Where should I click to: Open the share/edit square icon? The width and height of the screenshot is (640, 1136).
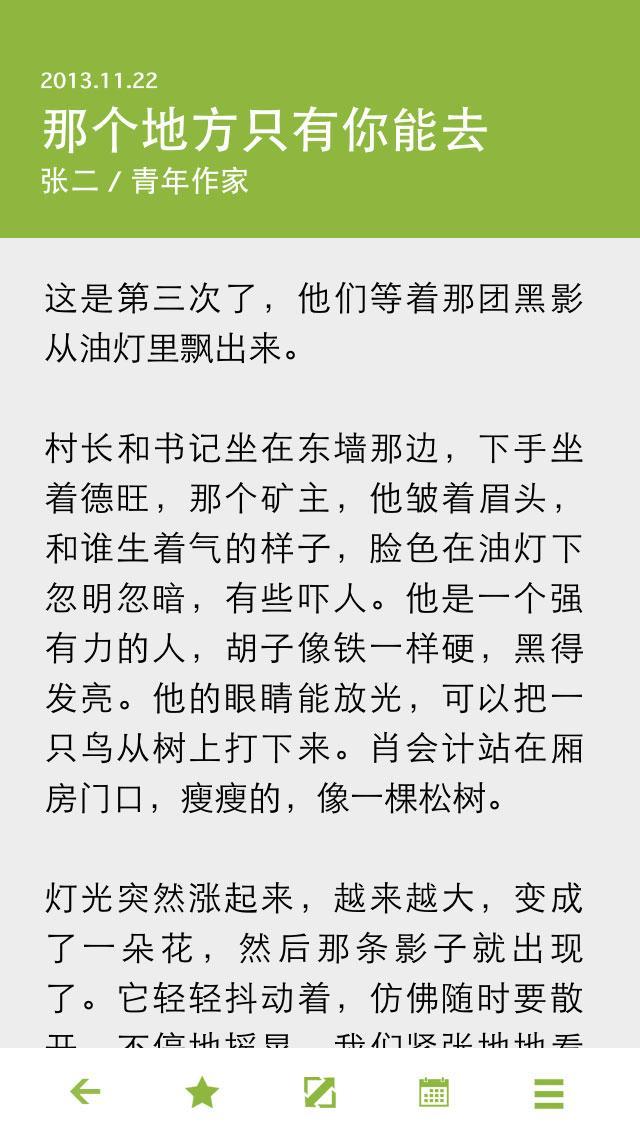(x=319, y=1092)
